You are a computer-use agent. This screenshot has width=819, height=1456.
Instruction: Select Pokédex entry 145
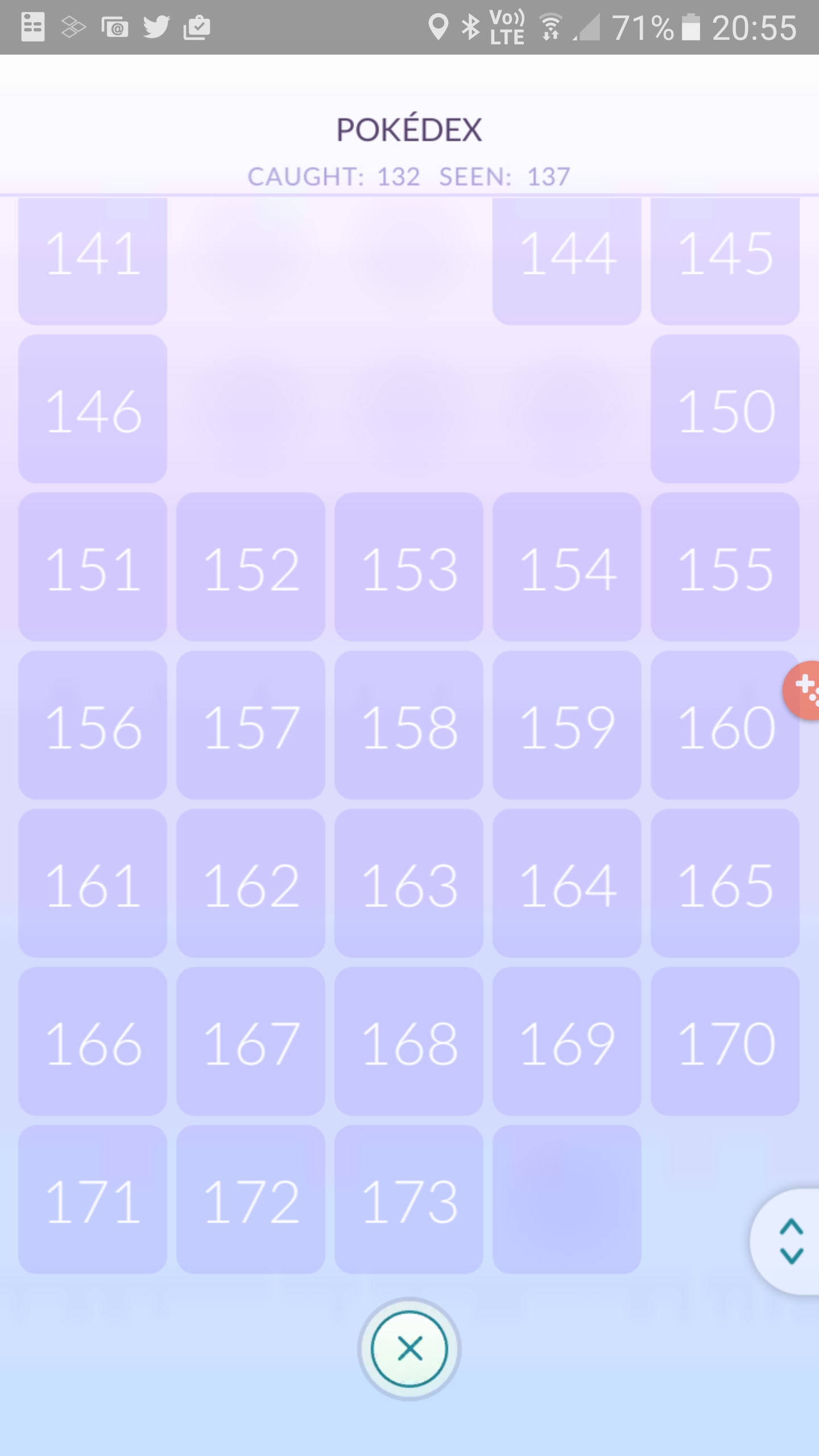pos(725,261)
